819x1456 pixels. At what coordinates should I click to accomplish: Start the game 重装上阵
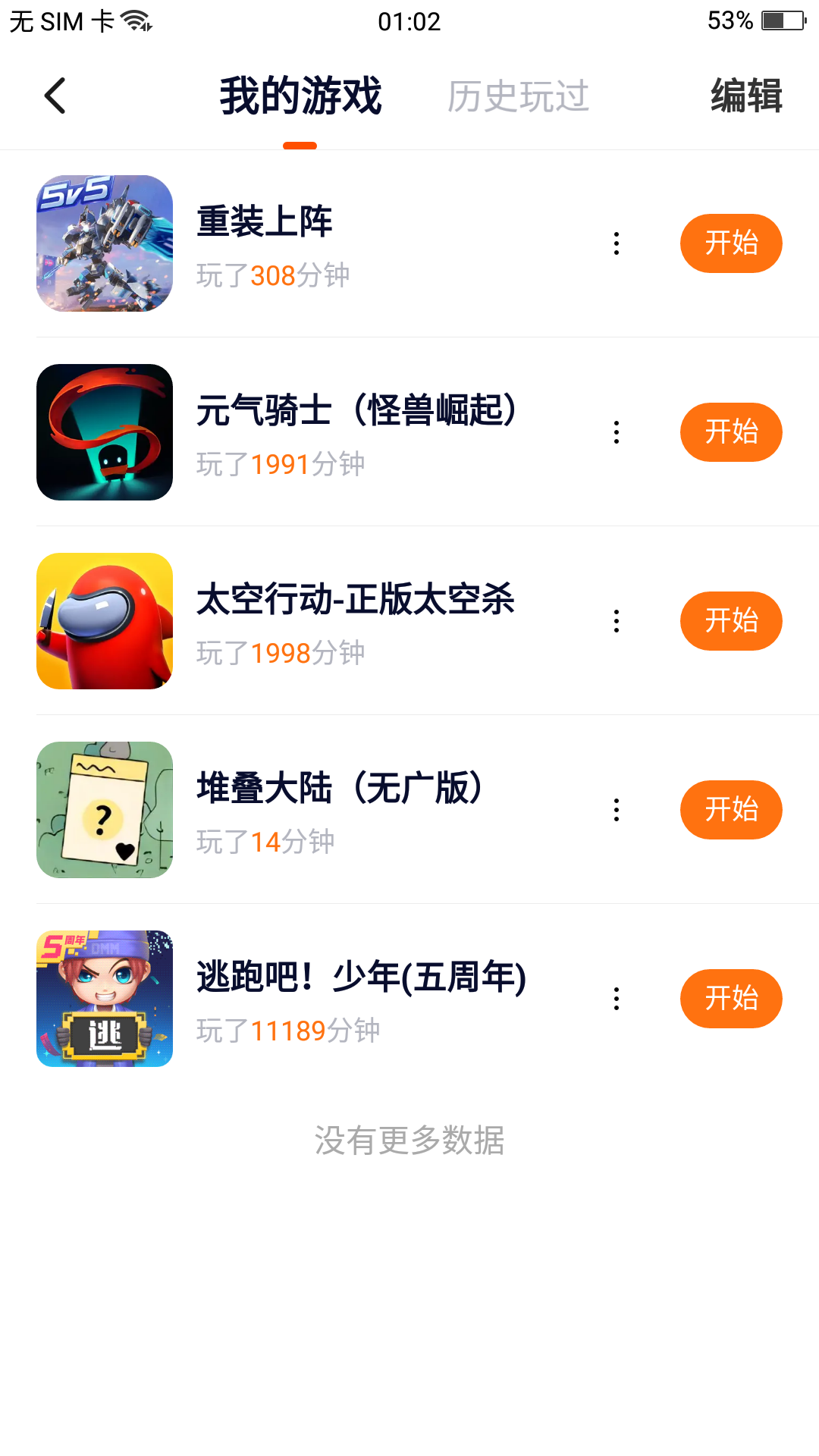tap(730, 243)
